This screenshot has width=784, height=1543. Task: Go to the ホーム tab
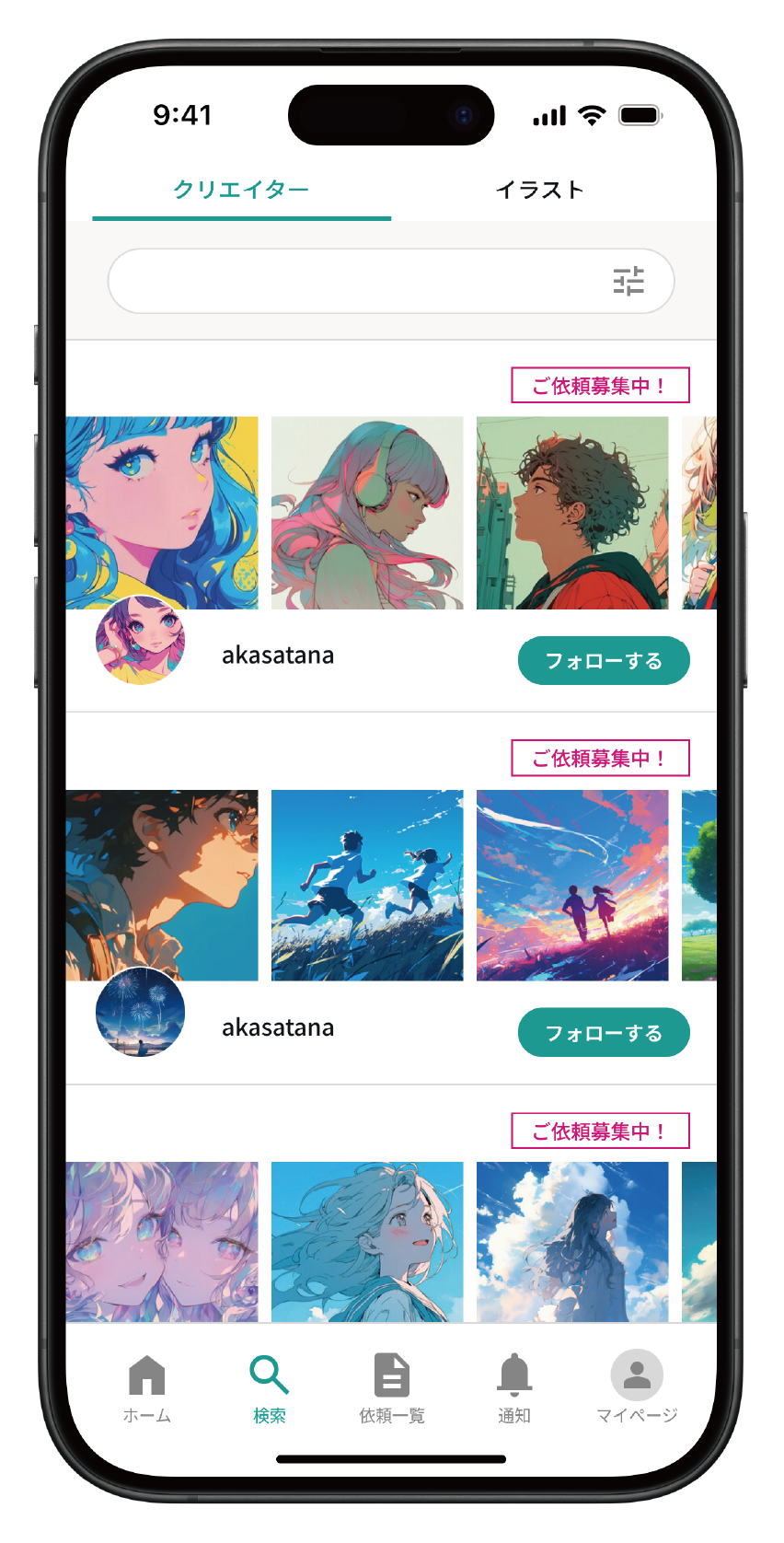147,1387
